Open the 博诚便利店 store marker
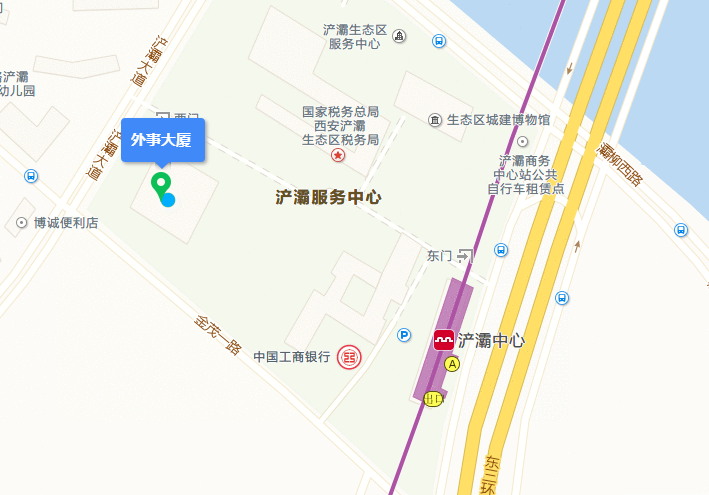The width and height of the screenshot is (709, 495). click(22, 223)
